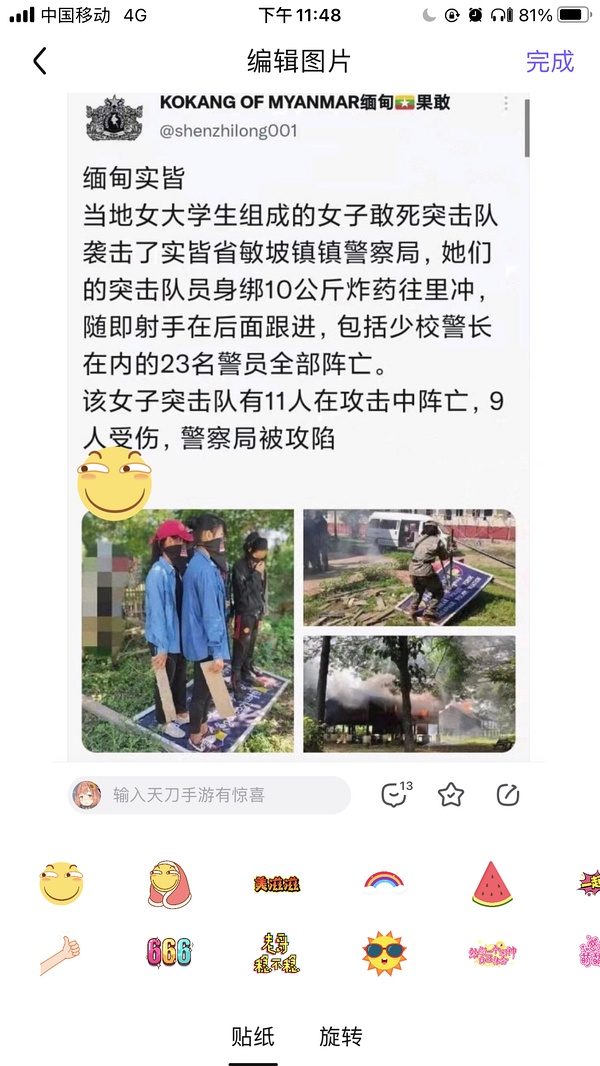Add the smirking yellow face sticker
The height and width of the screenshot is (1066, 600).
61,883
